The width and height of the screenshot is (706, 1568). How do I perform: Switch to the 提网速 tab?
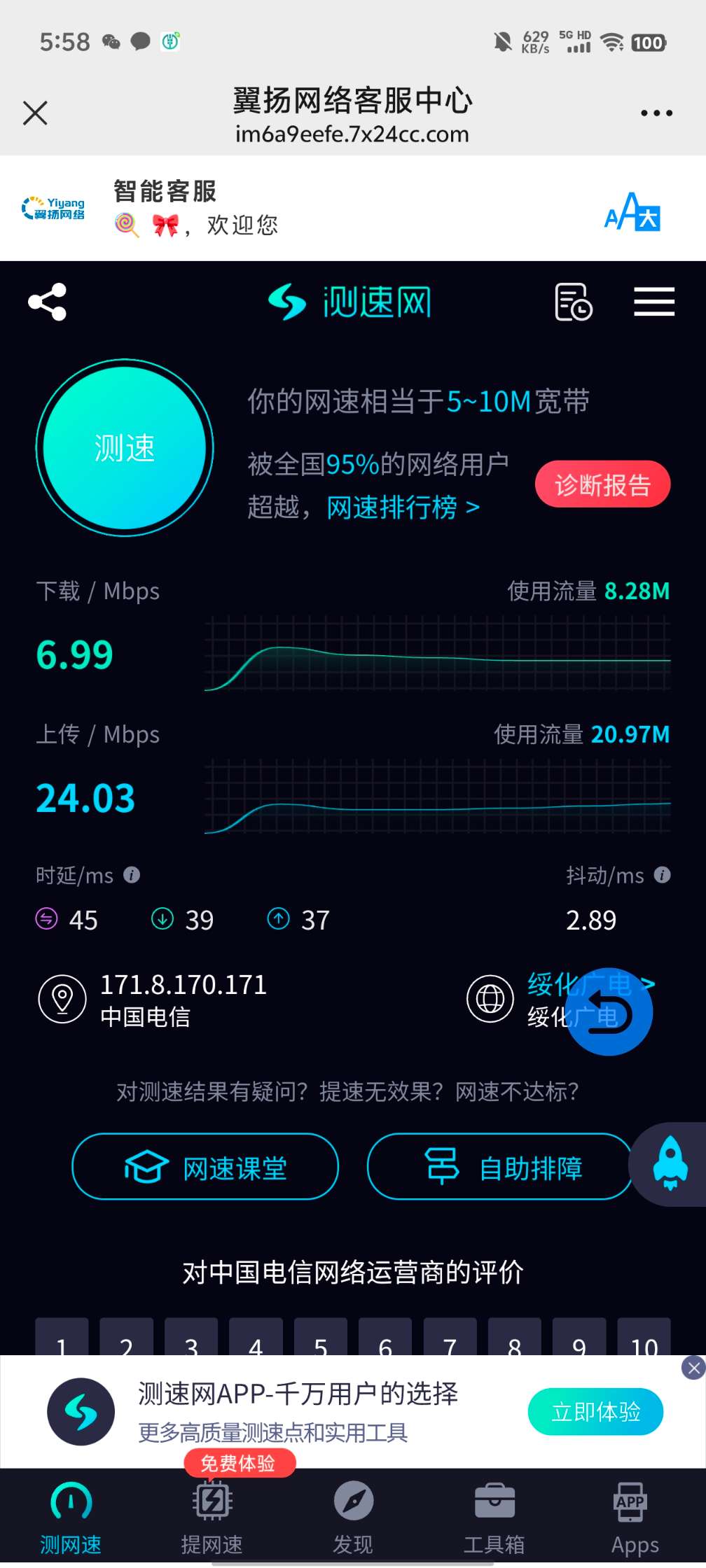[x=212, y=1515]
